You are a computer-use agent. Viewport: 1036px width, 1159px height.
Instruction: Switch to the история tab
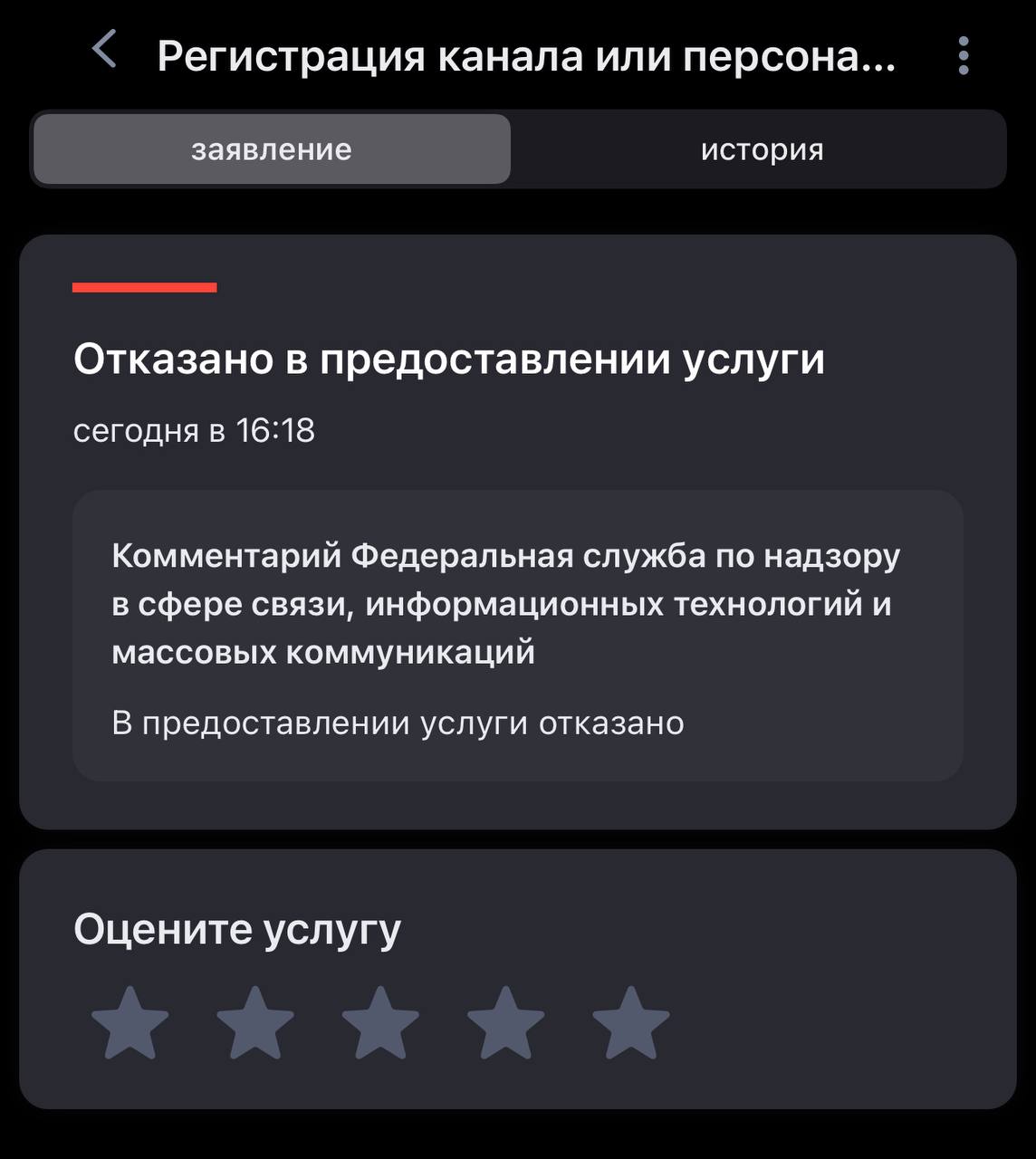pos(762,149)
